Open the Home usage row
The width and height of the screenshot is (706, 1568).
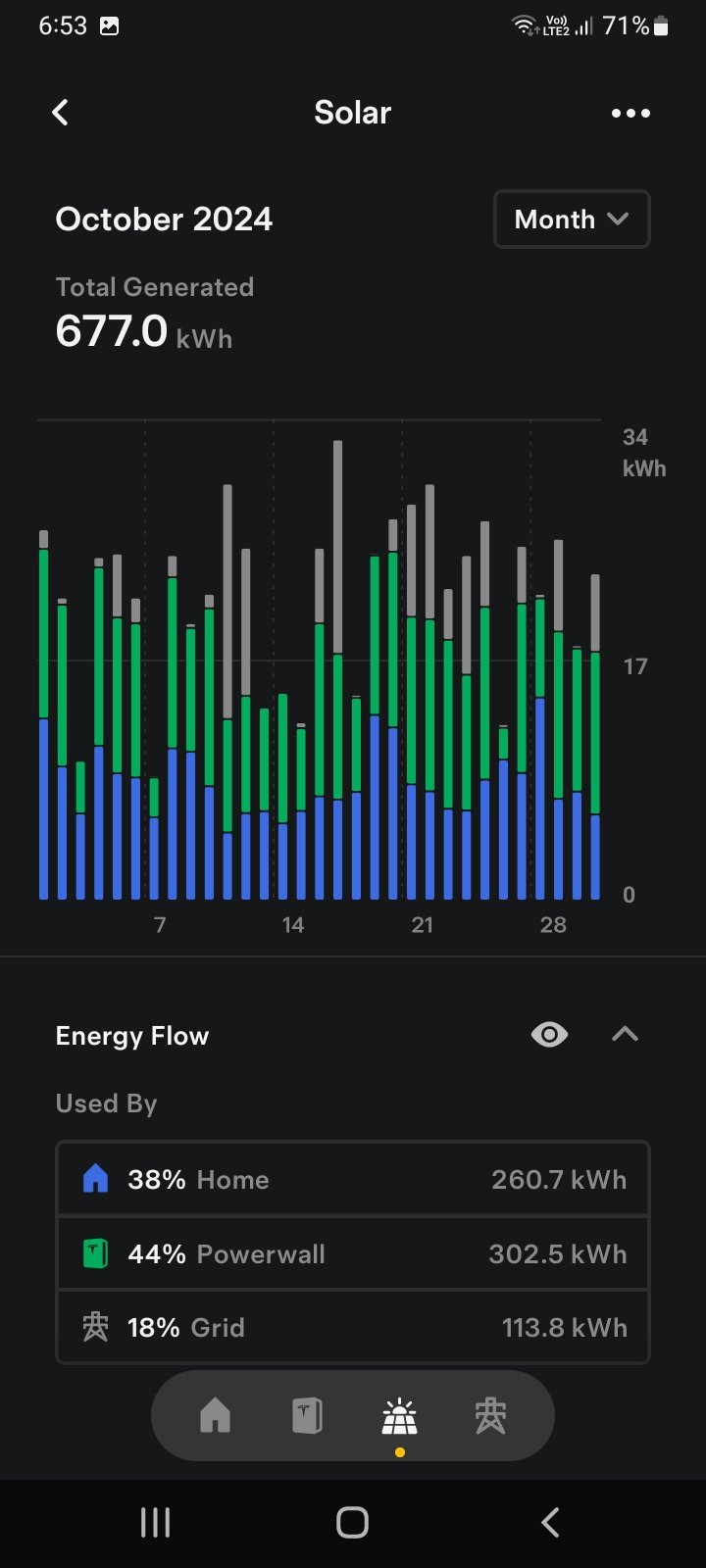[x=353, y=1179]
